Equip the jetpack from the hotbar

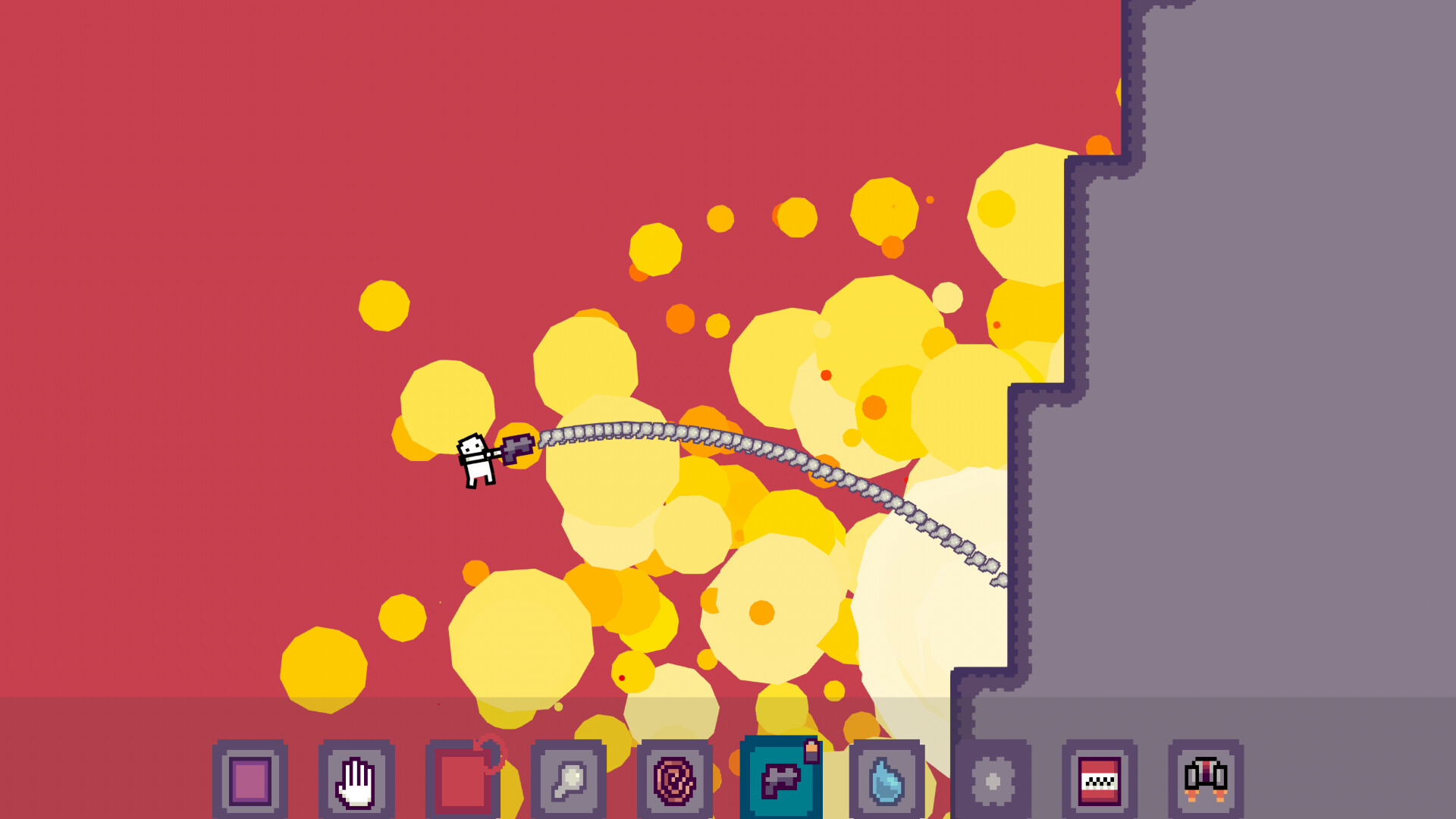tap(1206, 780)
